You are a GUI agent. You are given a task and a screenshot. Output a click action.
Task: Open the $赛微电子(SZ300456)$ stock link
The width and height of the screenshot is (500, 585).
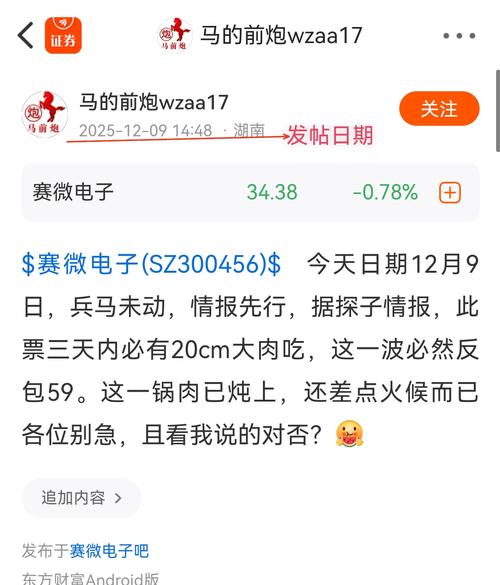151,264
